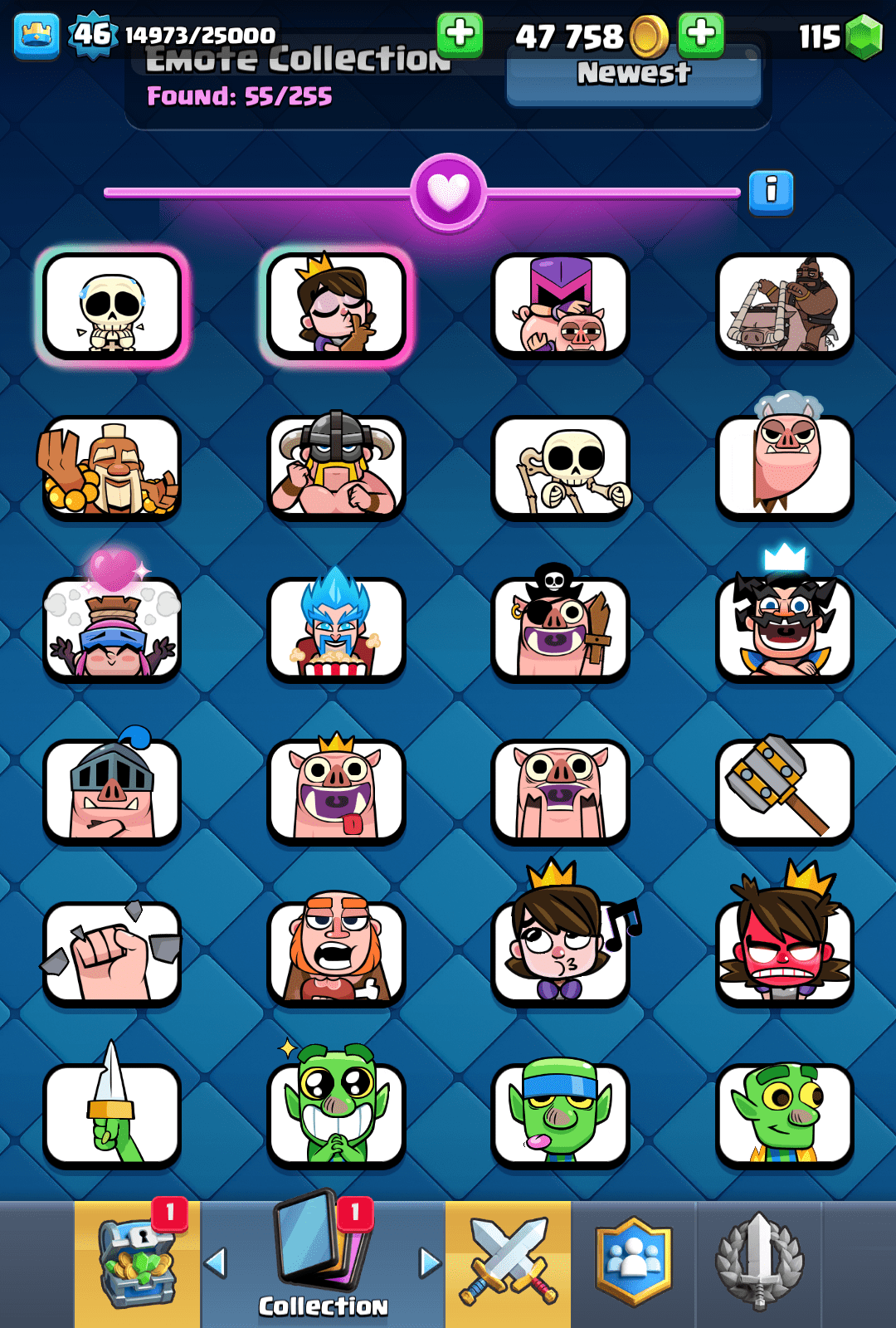Choose the ice wizard popcorn emote
This screenshot has height=1328, width=896.
336,629
